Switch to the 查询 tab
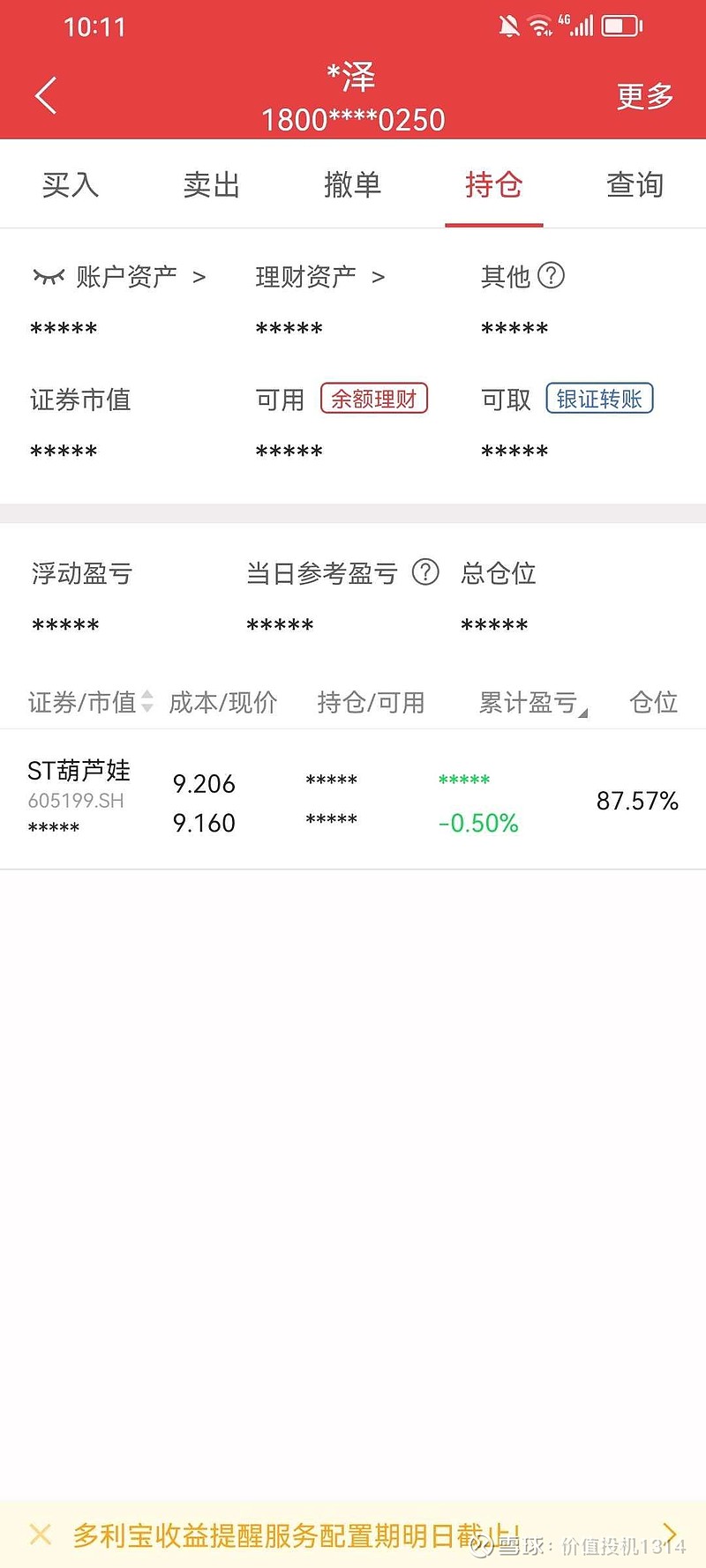This screenshot has height=1568, width=706. click(x=635, y=185)
